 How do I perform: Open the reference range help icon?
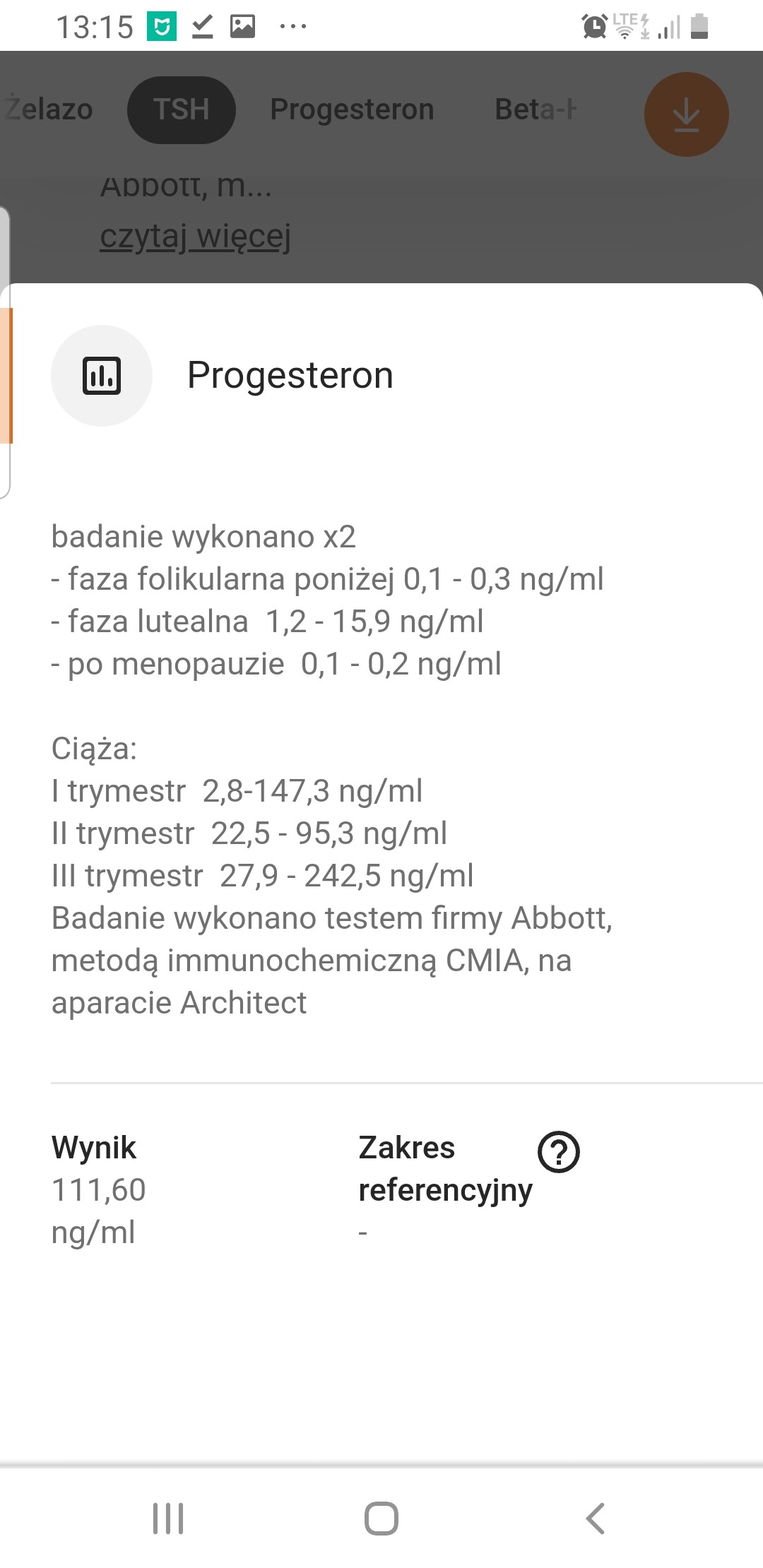559,1152
